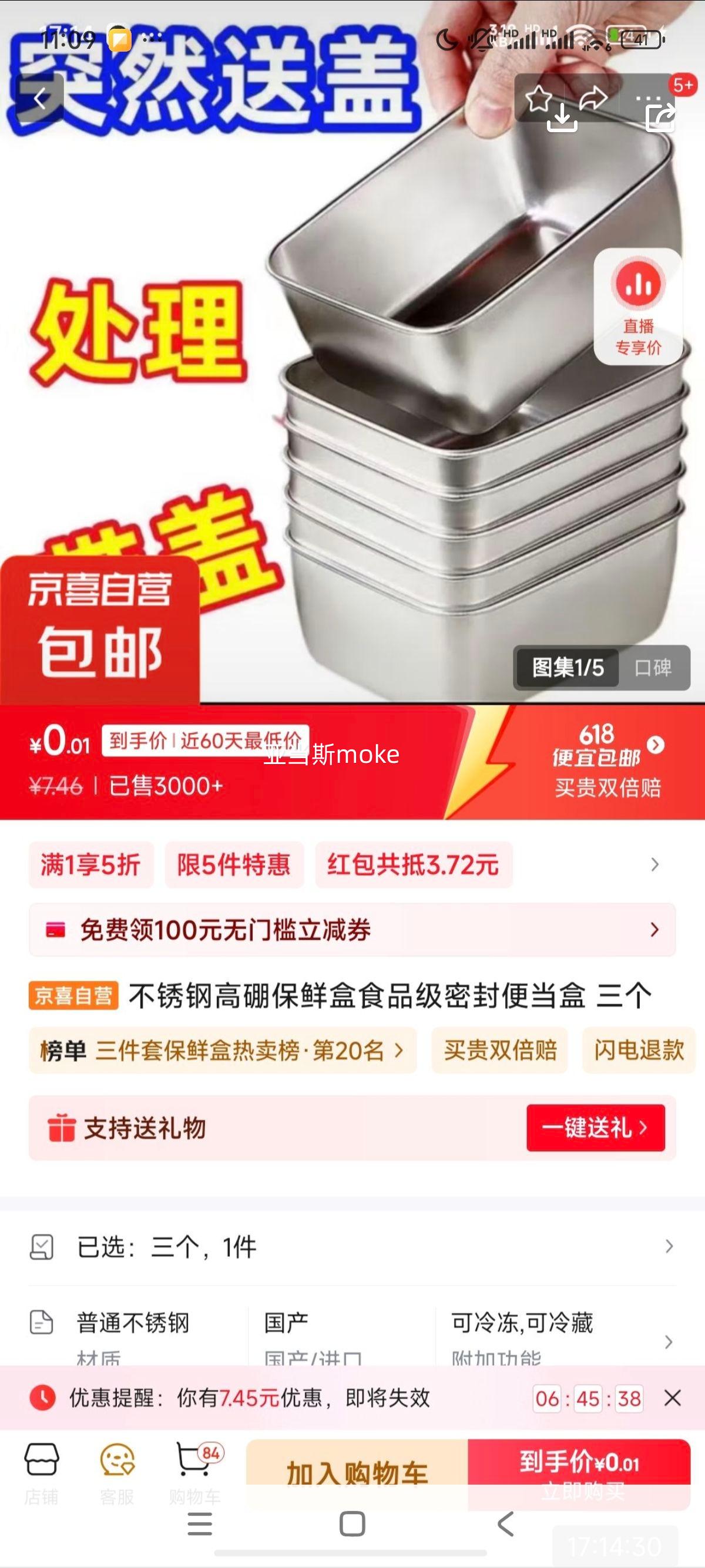This screenshot has height=1568, width=705.
Task: Open the 三件套保鲜盒热卖榜 ranking
Action: [x=223, y=1050]
